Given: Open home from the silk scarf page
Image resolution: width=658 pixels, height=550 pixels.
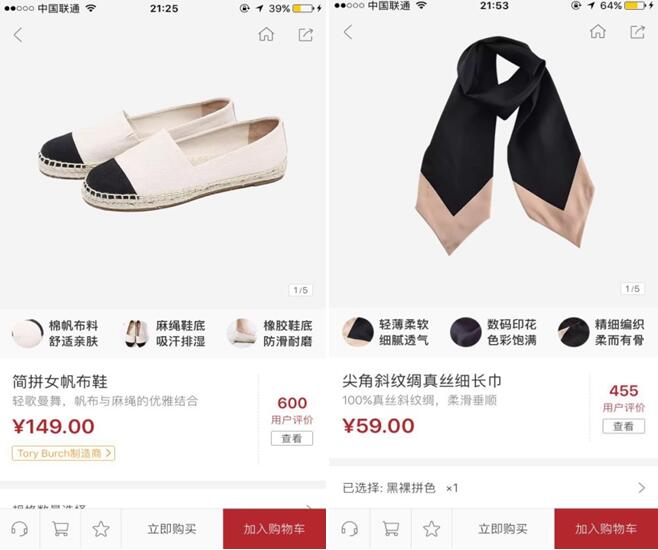Looking at the screenshot, I should (598, 31).
